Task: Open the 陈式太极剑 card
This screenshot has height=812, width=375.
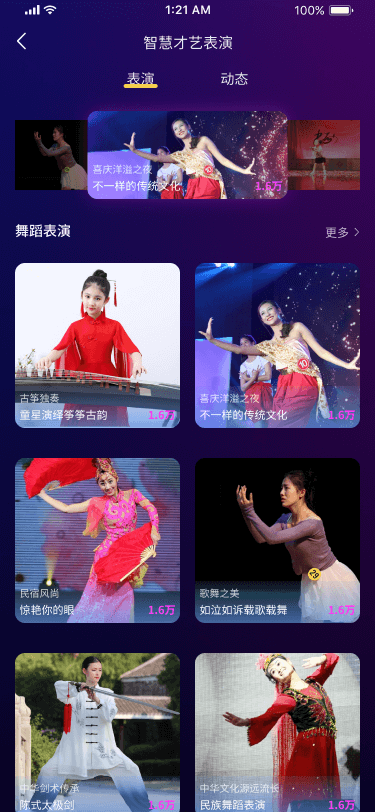Action: point(97,732)
